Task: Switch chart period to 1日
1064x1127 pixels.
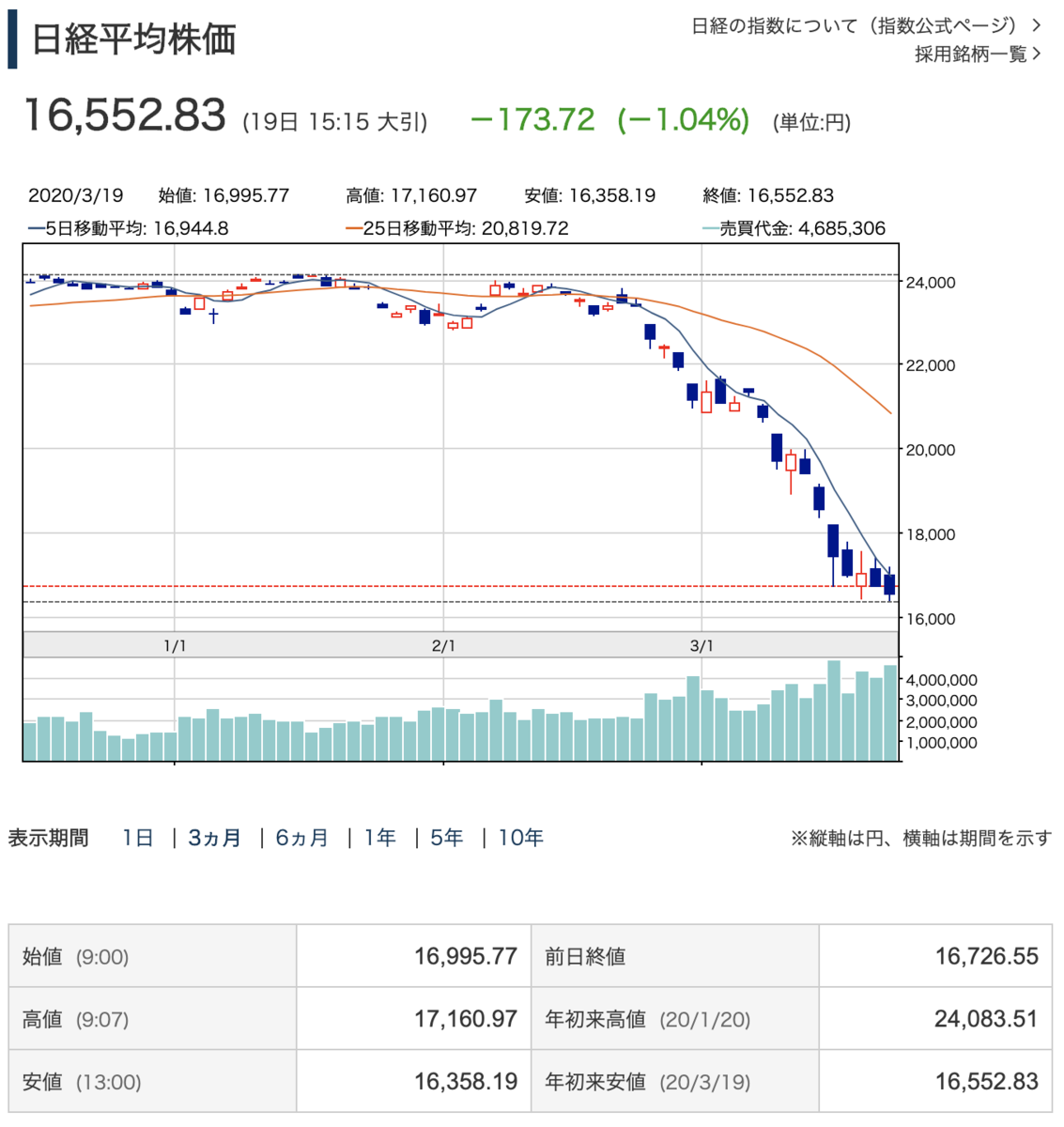Action: pyautogui.click(x=137, y=838)
